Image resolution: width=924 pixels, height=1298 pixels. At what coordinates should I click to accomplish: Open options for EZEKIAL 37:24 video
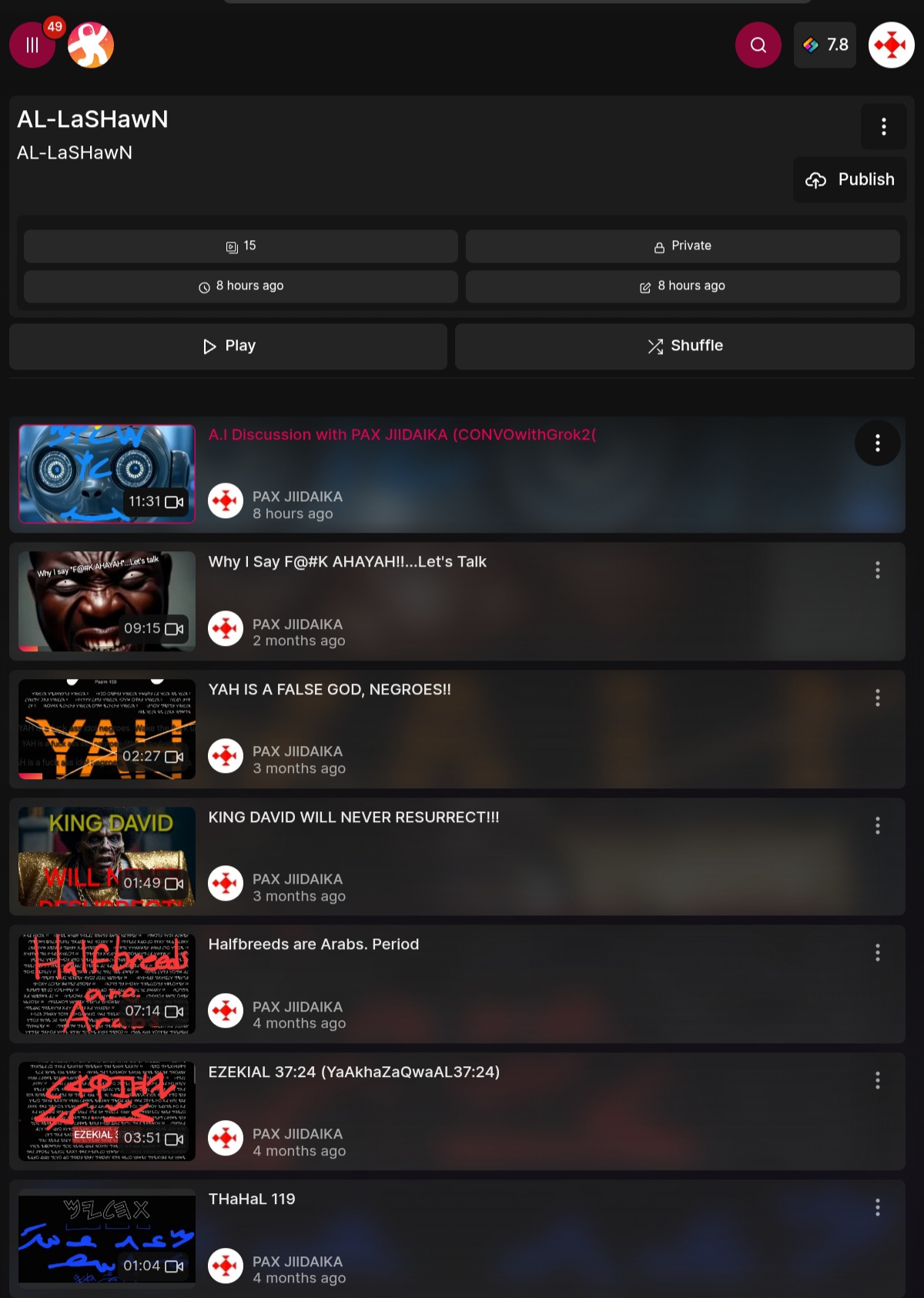pos(877,1080)
